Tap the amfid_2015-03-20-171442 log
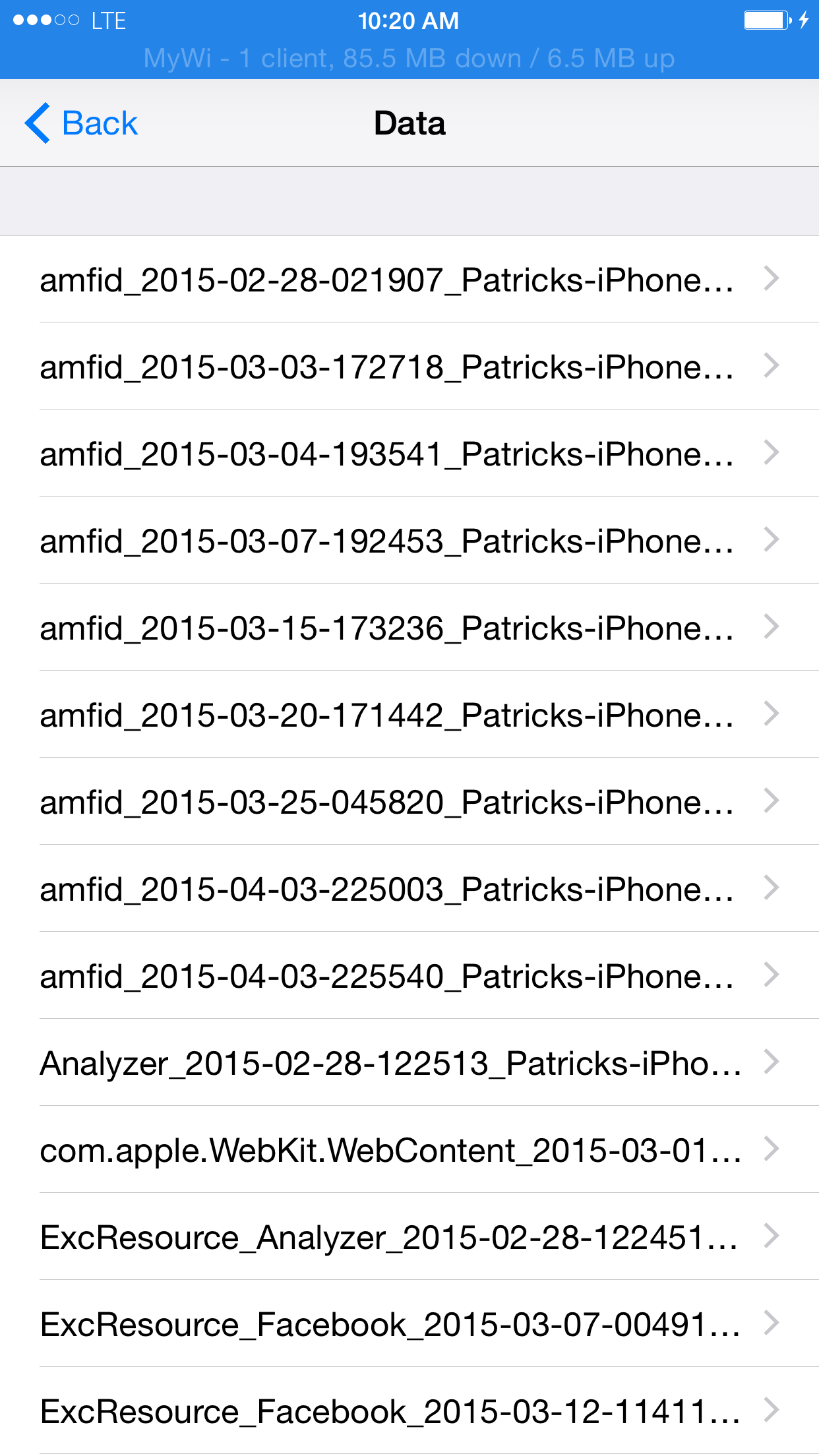819x1456 pixels. pyautogui.click(x=409, y=715)
